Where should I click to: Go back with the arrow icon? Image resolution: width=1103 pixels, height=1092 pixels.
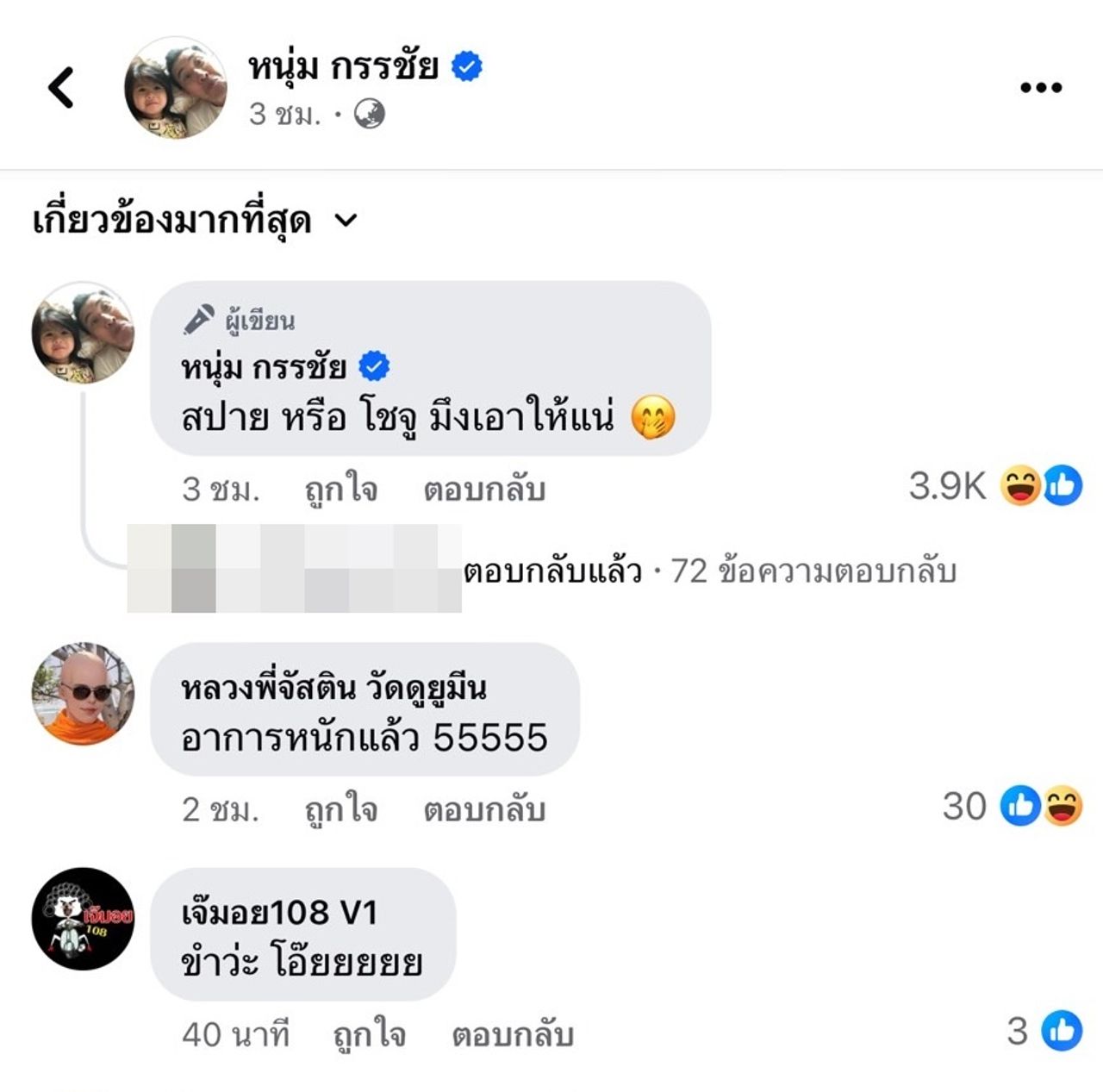pos(60,88)
